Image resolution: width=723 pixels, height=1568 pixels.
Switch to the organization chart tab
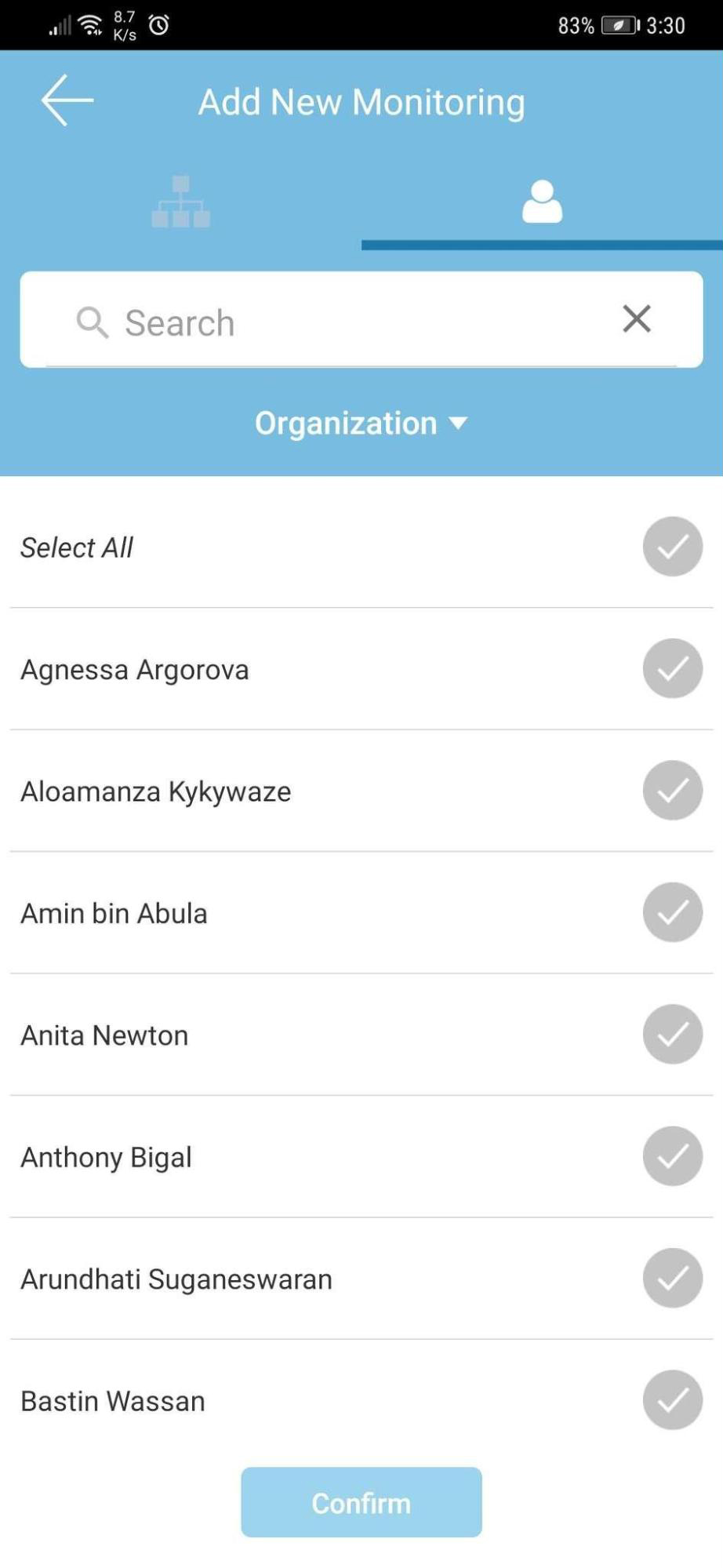[x=181, y=202]
